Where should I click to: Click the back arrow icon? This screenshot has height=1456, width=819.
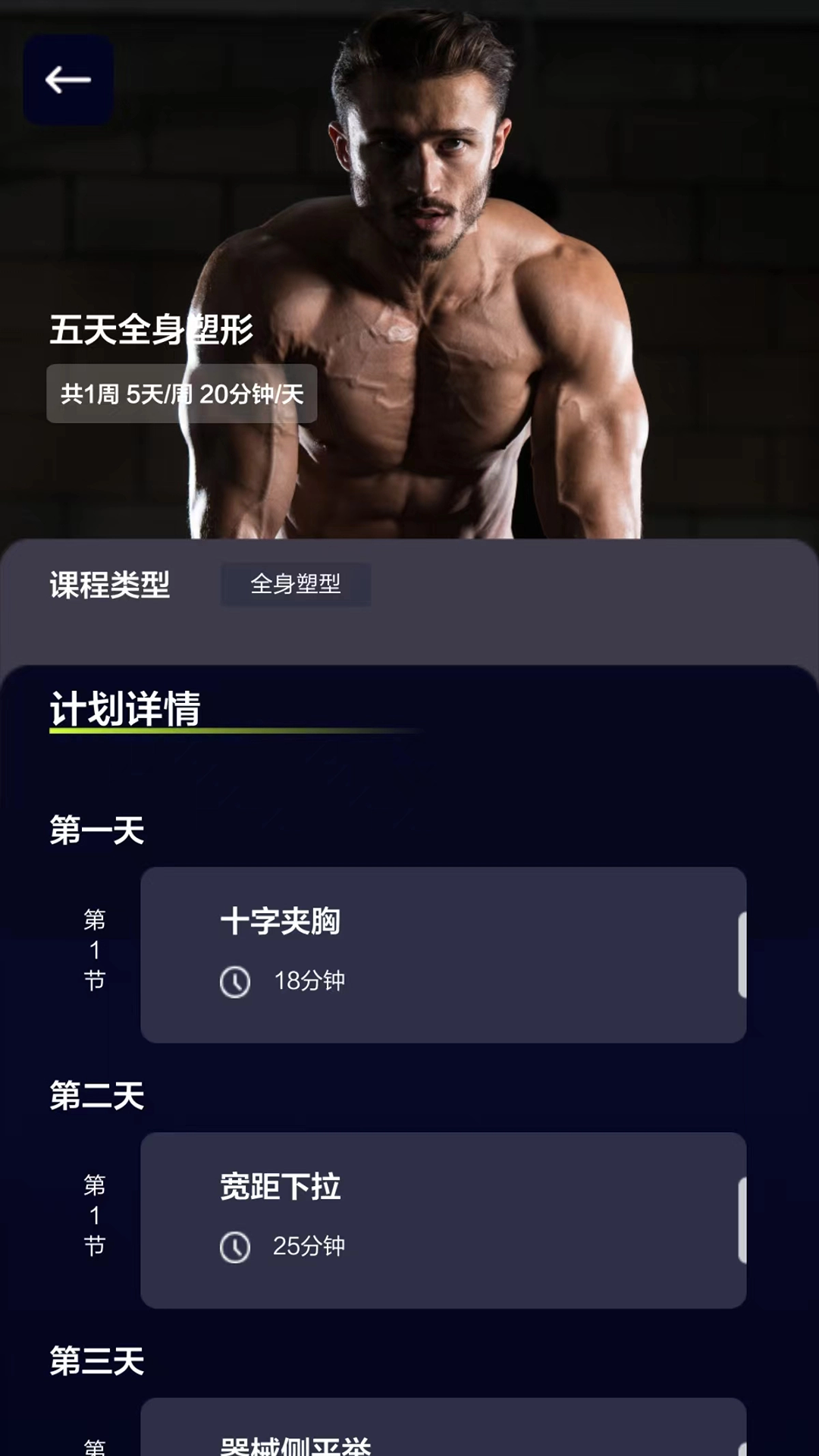click(67, 79)
